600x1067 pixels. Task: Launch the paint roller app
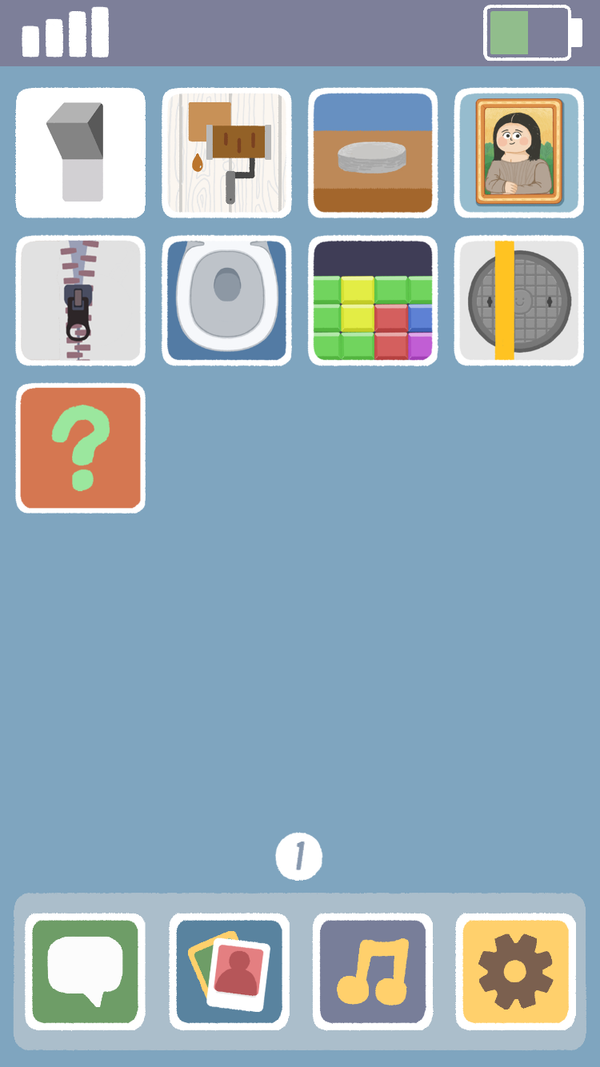click(x=227, y=153)
